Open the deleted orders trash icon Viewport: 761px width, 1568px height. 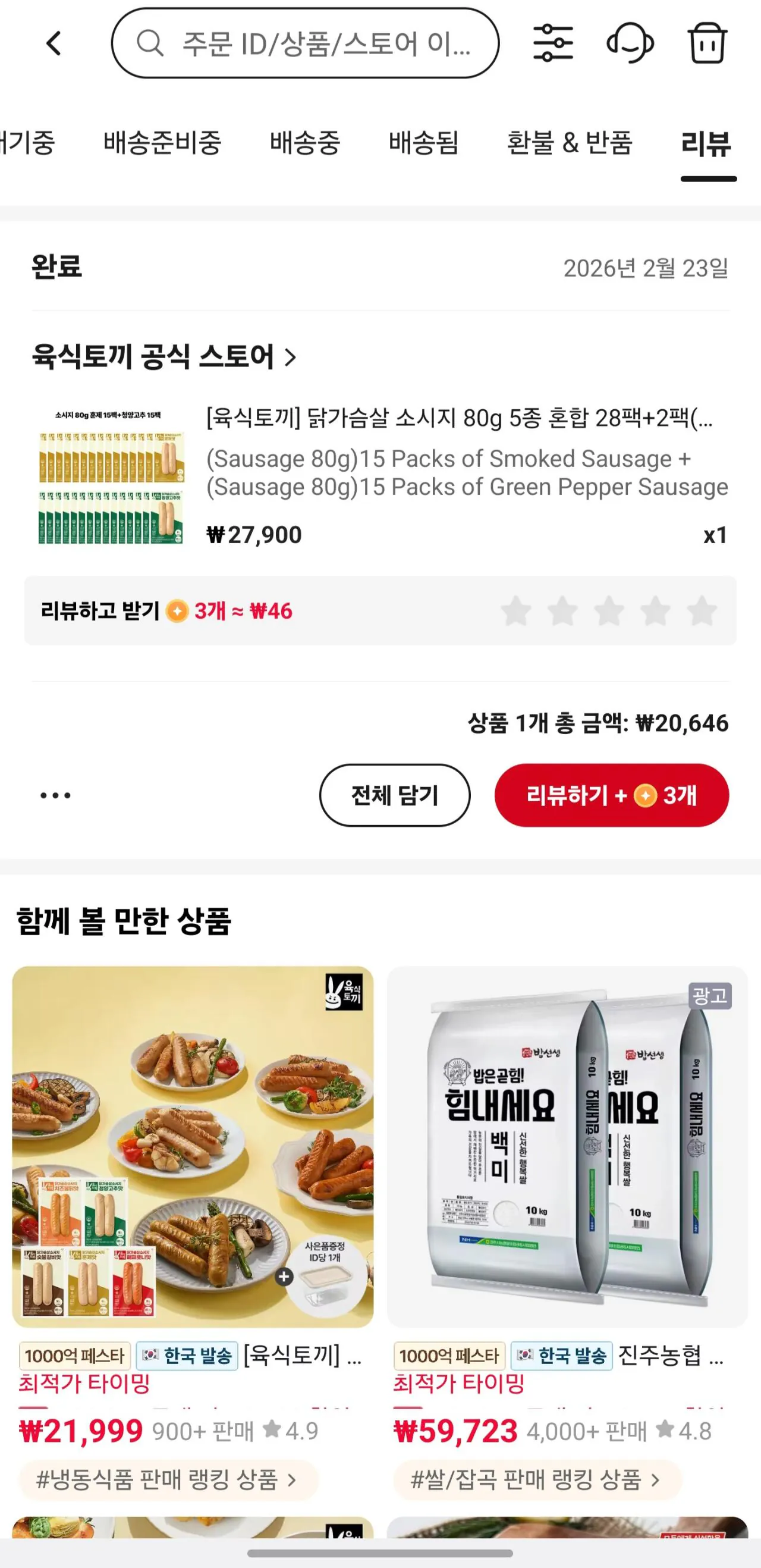tap(707, 43)
